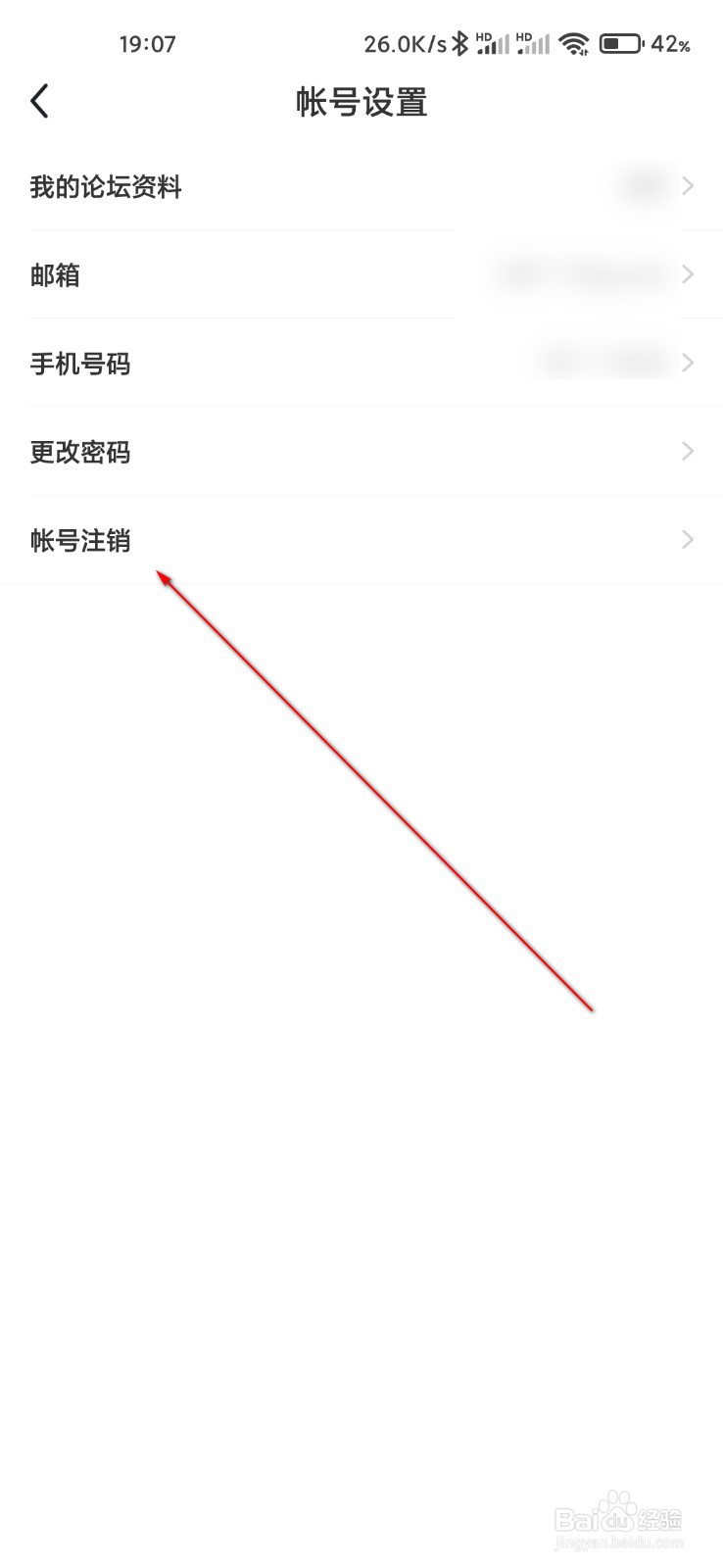Click the 19:07 clock in status bar
Image resolution: width=723 pixels, height=1568 pixels.
tap(148, 43)
